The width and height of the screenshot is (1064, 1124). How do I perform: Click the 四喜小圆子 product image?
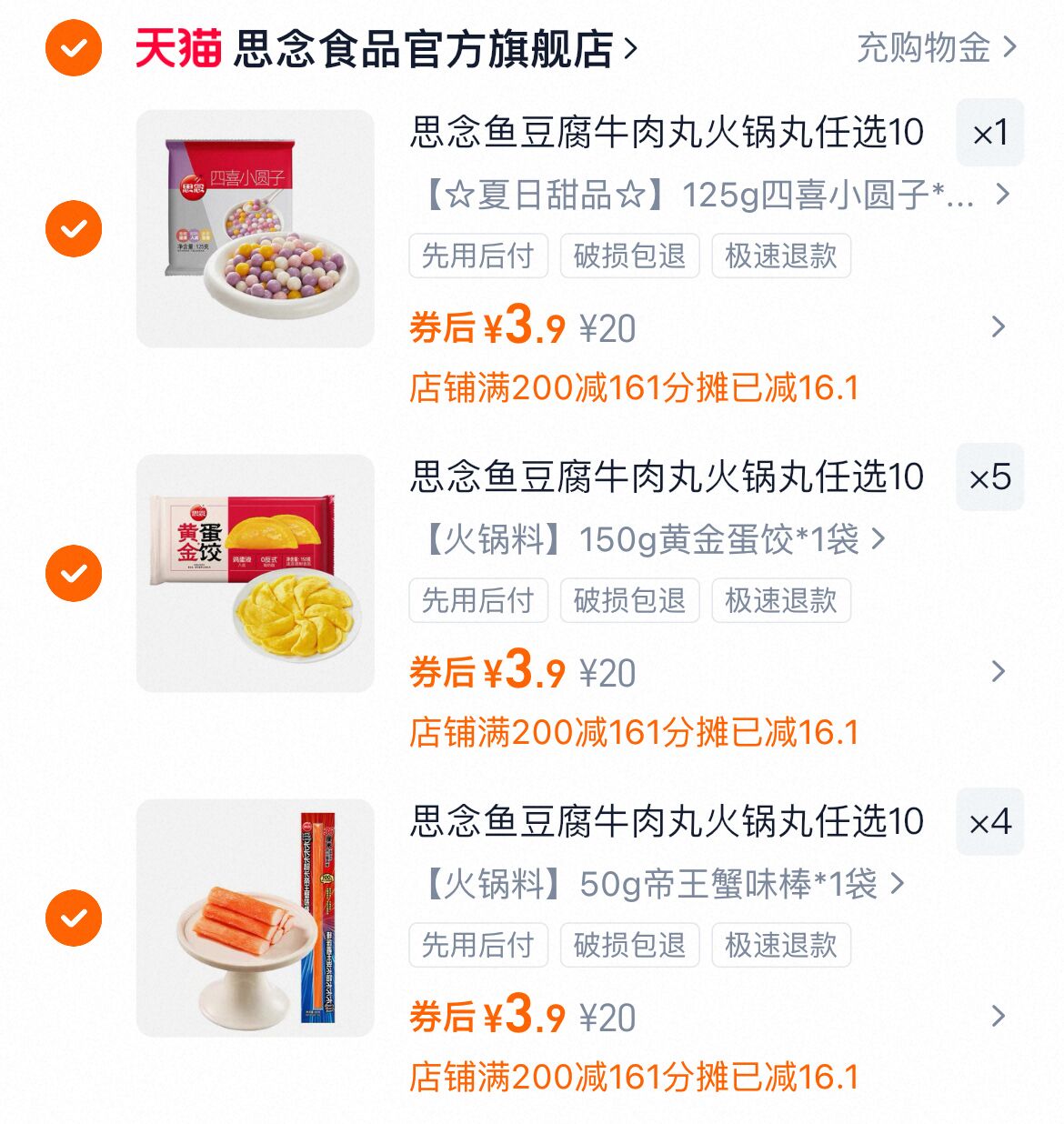[257, 227]
